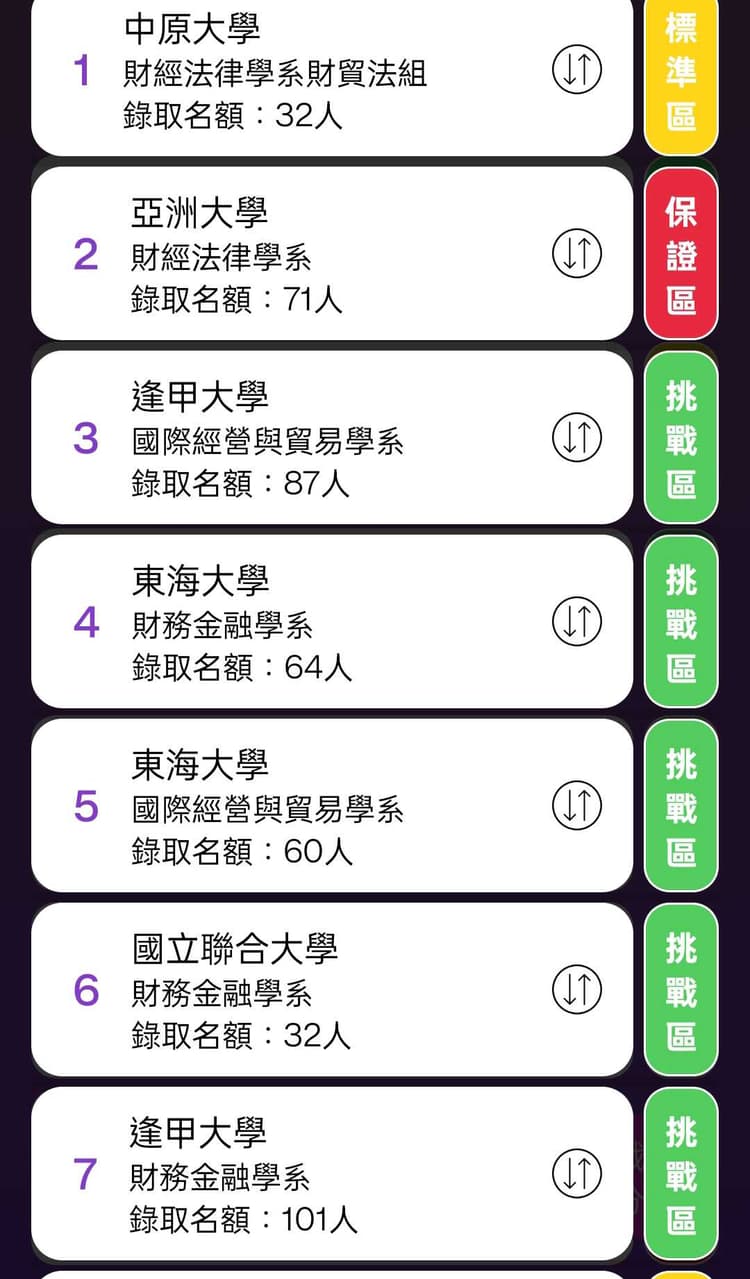Tap reorder arrows on 亞洲大學 財經法律學系 card

(577, 254)
